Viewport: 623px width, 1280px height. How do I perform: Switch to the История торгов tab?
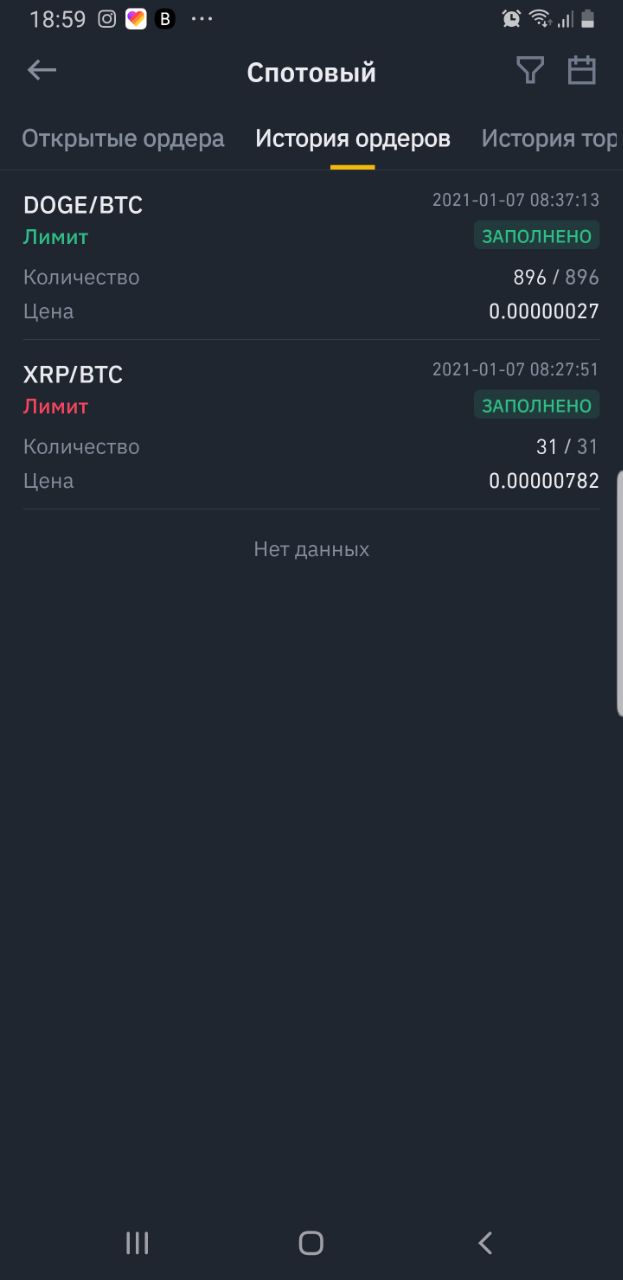[550, 138]
